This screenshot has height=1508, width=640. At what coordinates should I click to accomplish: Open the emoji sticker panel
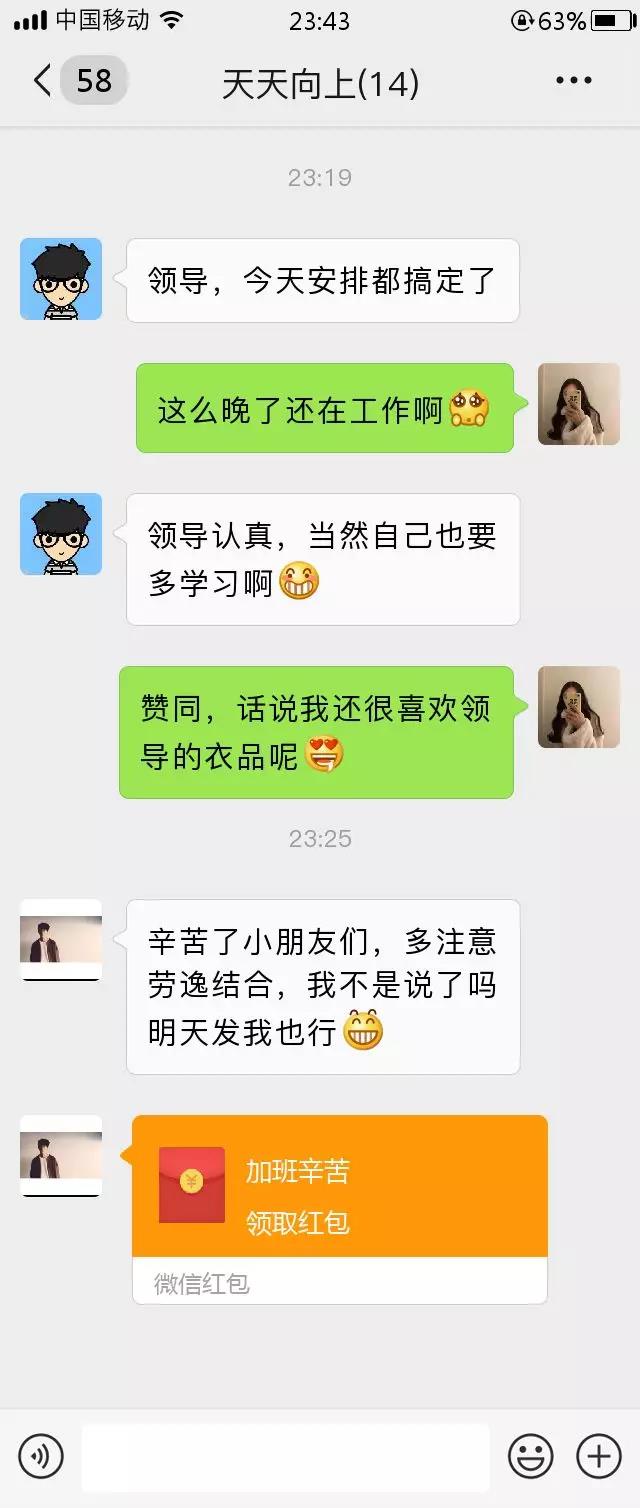coord(530,1456)
